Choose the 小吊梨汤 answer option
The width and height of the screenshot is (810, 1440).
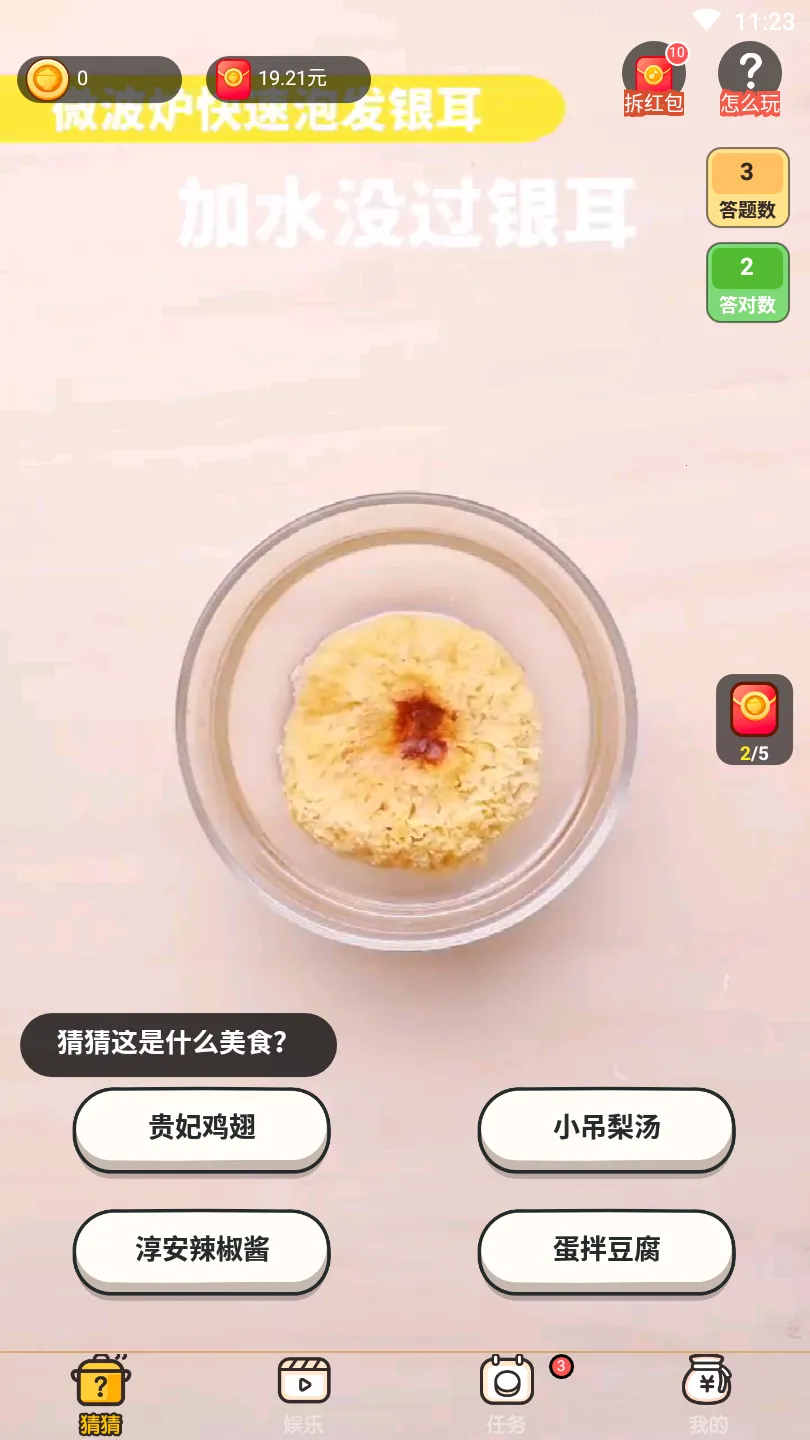coord(606,1128)
